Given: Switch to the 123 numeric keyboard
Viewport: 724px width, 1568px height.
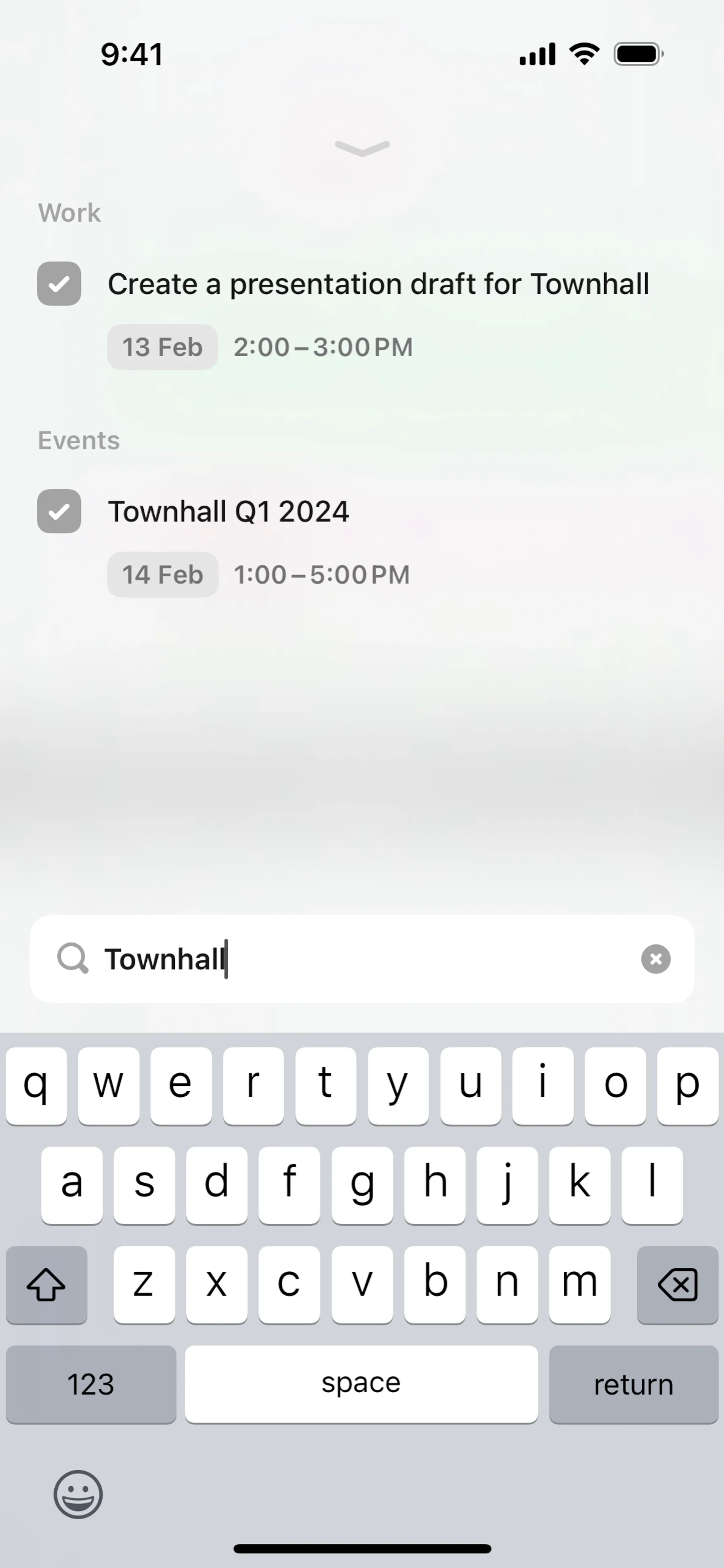Looking at the screenshot, I should click(91, 1384).
